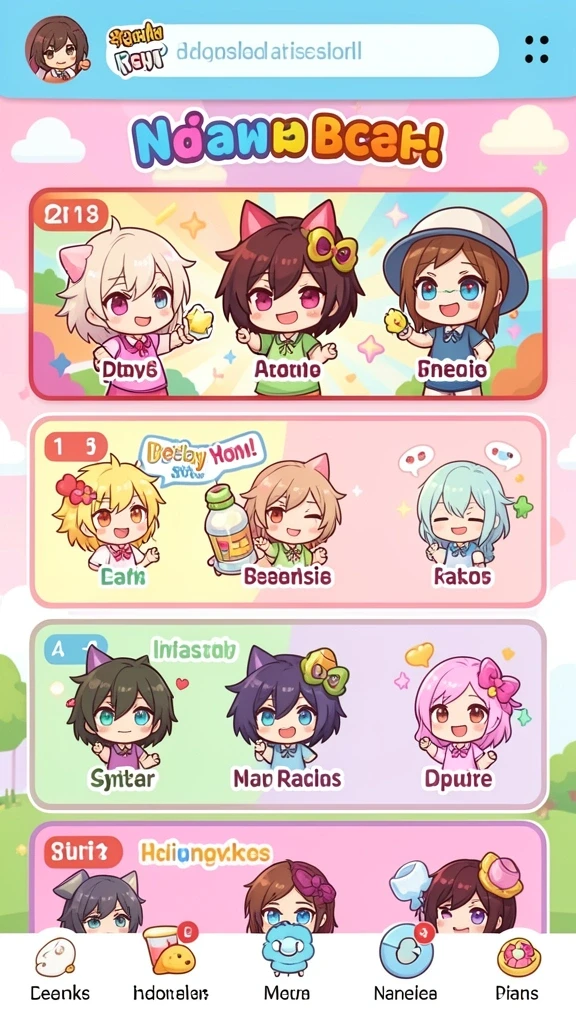Switch to the Ceenks tab
The image size is (576, 1024).
(x=60, y=972)
